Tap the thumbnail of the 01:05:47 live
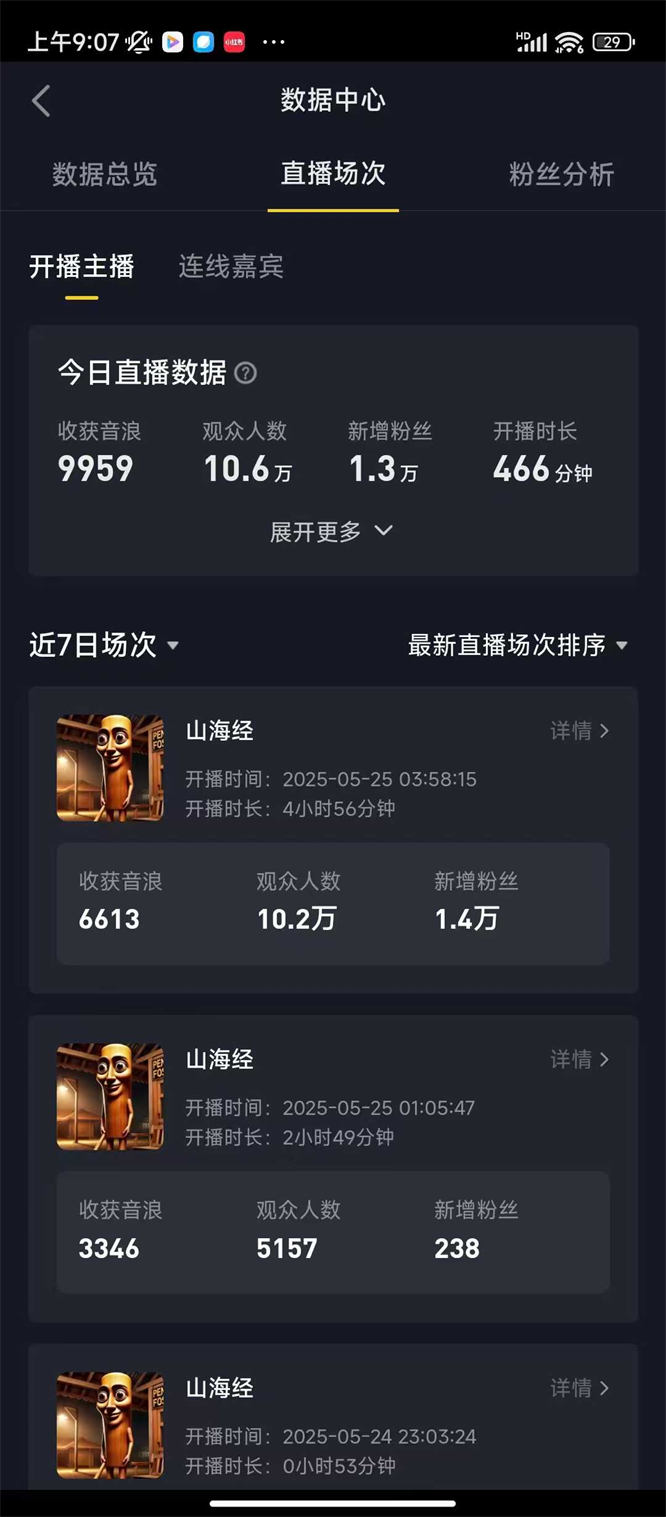Screen dimensions: 666x1517 click(110, 1096)
